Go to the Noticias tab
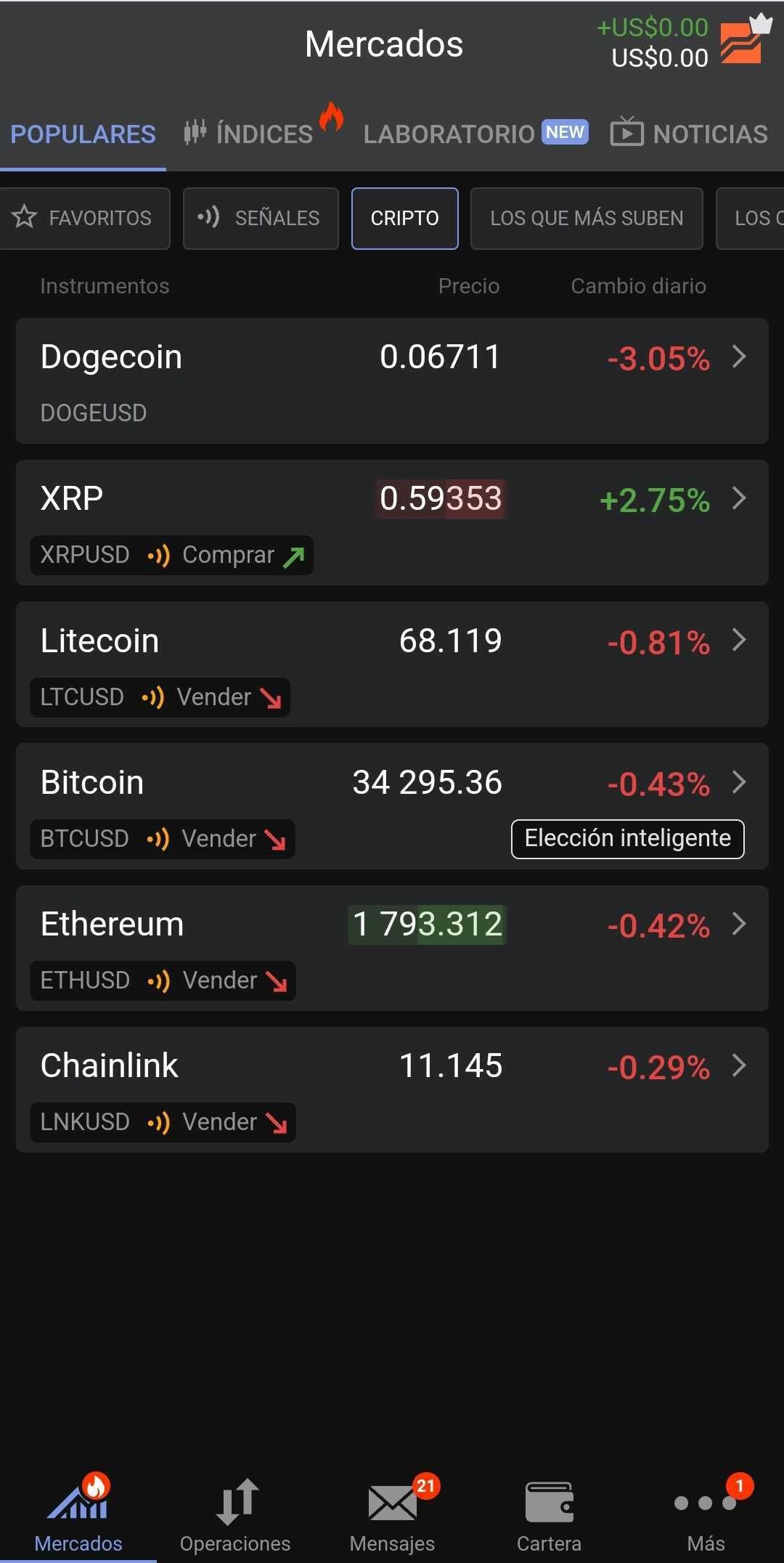Viewport: 784px width, 1563px height. (x=689, y=134)
